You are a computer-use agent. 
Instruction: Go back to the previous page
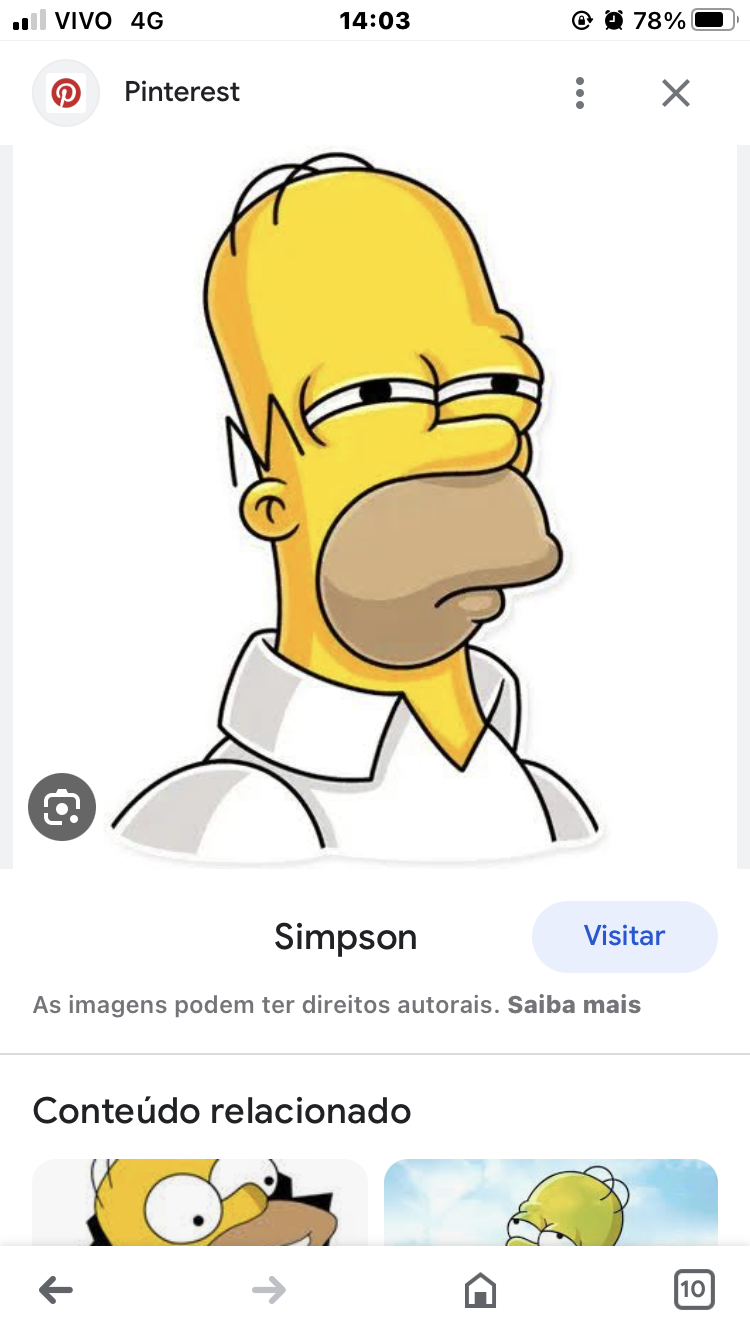tap(56, 1290)
